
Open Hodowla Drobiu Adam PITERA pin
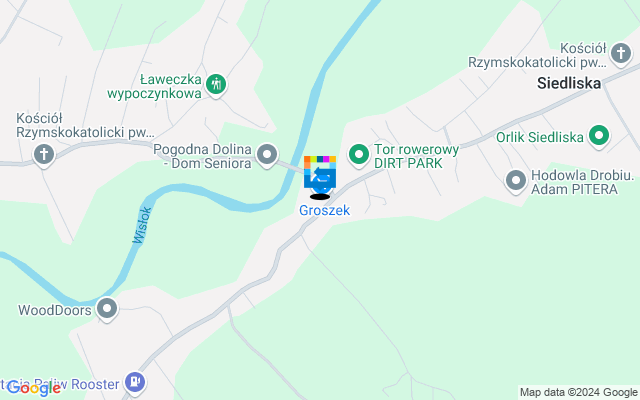point(516,180)
